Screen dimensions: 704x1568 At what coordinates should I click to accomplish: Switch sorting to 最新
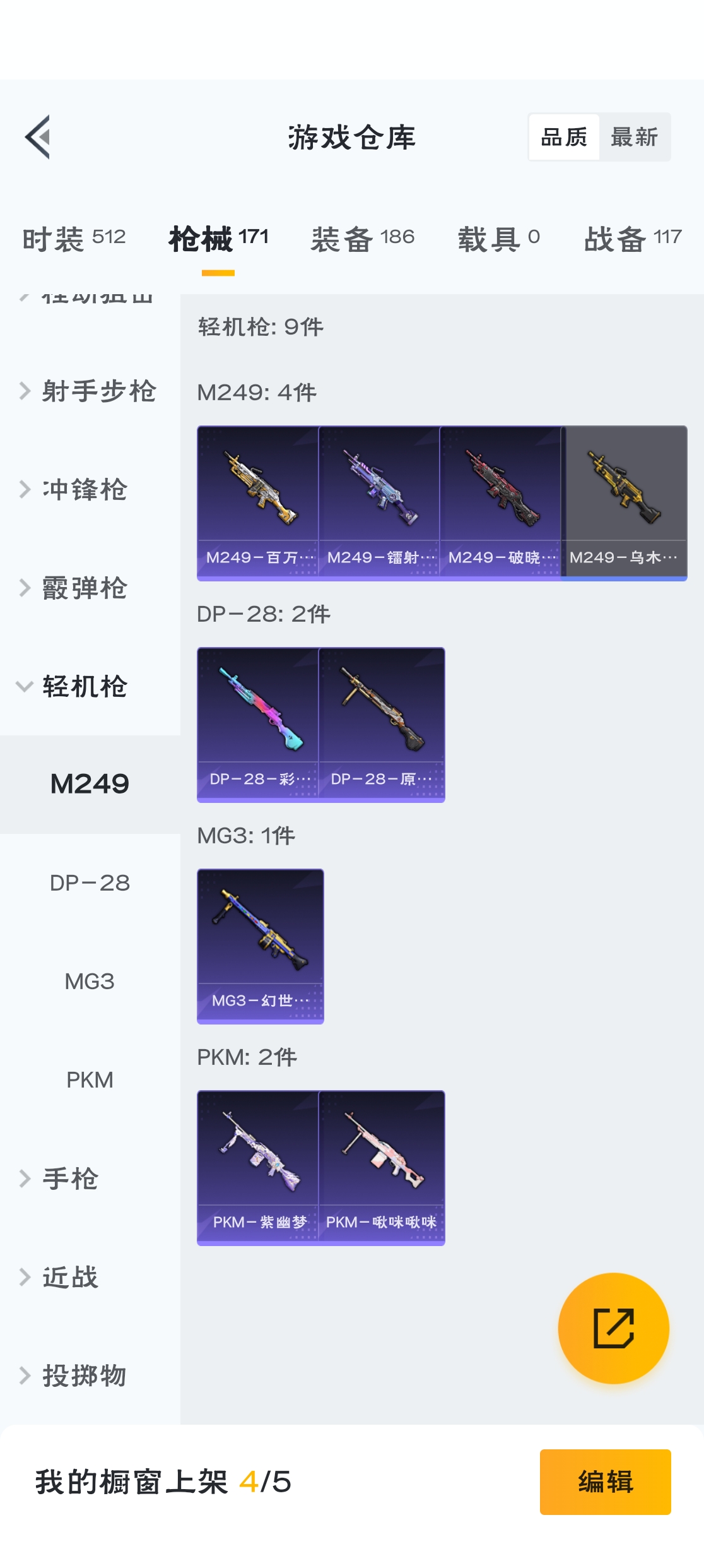pos(634,137)
